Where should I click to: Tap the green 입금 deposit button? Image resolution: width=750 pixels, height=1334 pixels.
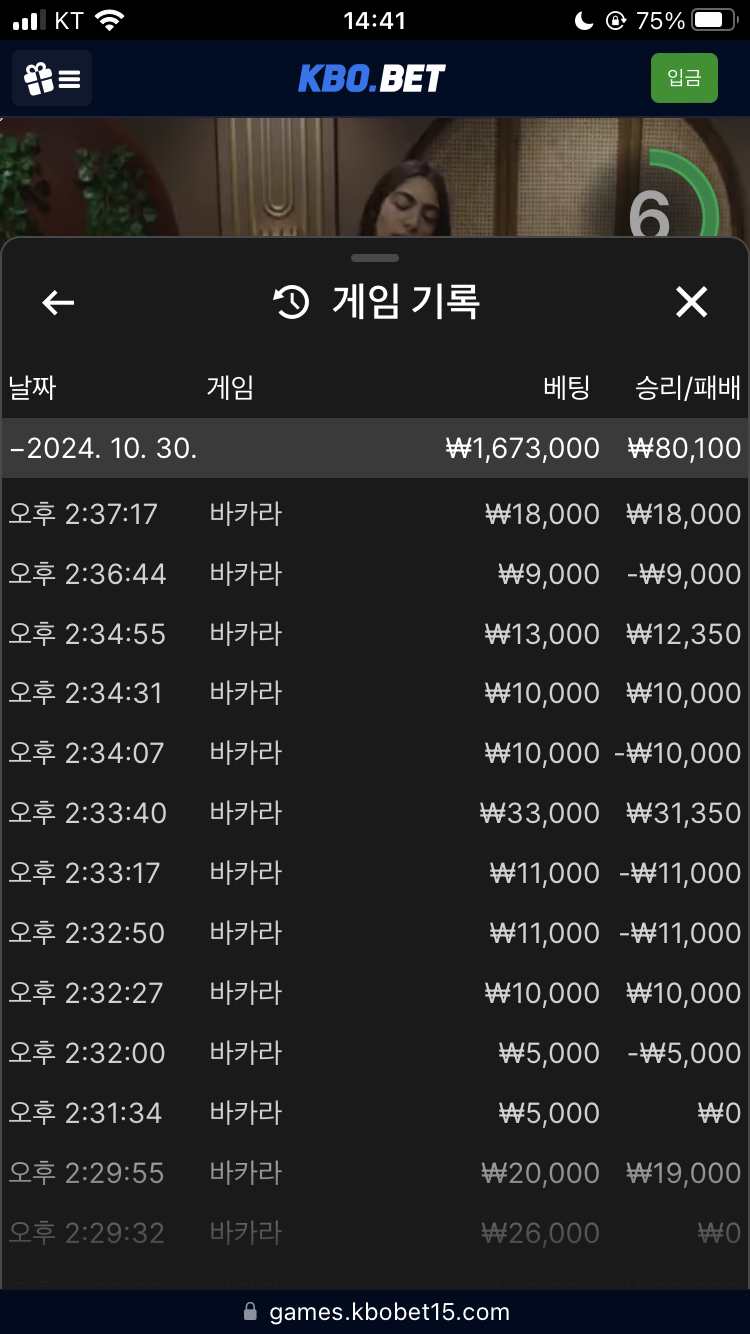pyautogui.click(x=684, y=78)
